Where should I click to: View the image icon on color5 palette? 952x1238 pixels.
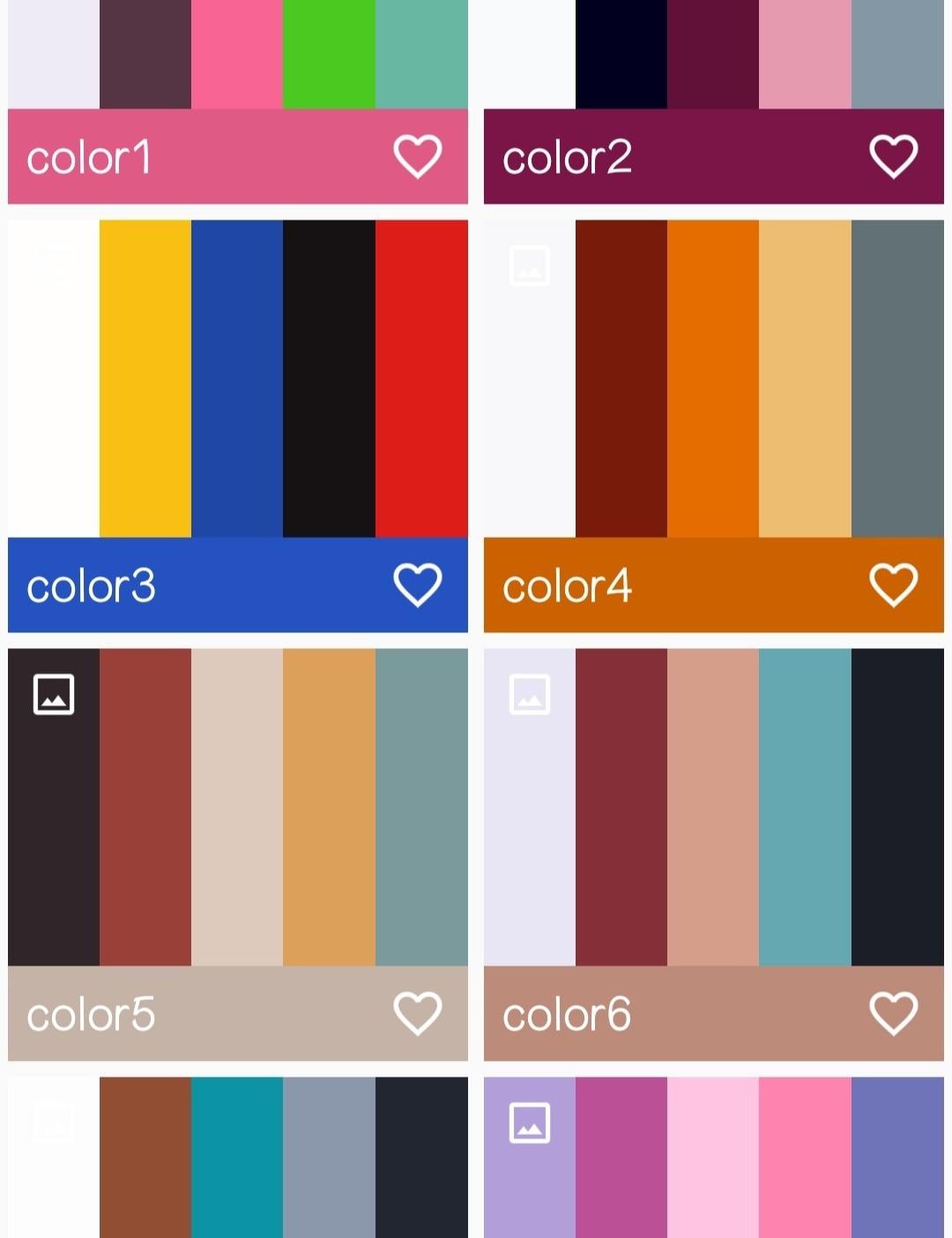(x=54, y=694)
